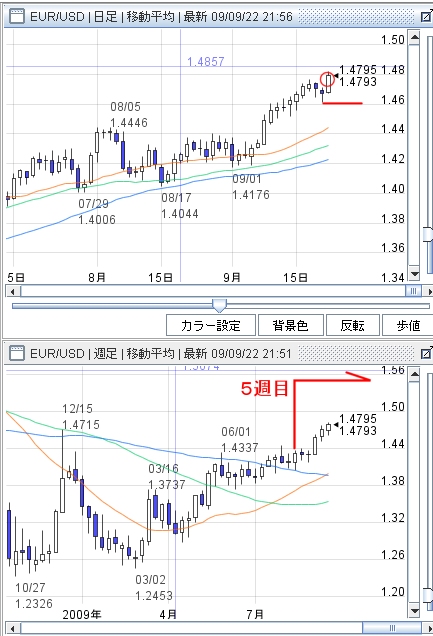Screen dimensions: 433x636
Task: Open the weekly chart's window menu icon
Action: [x=17, y=353]
